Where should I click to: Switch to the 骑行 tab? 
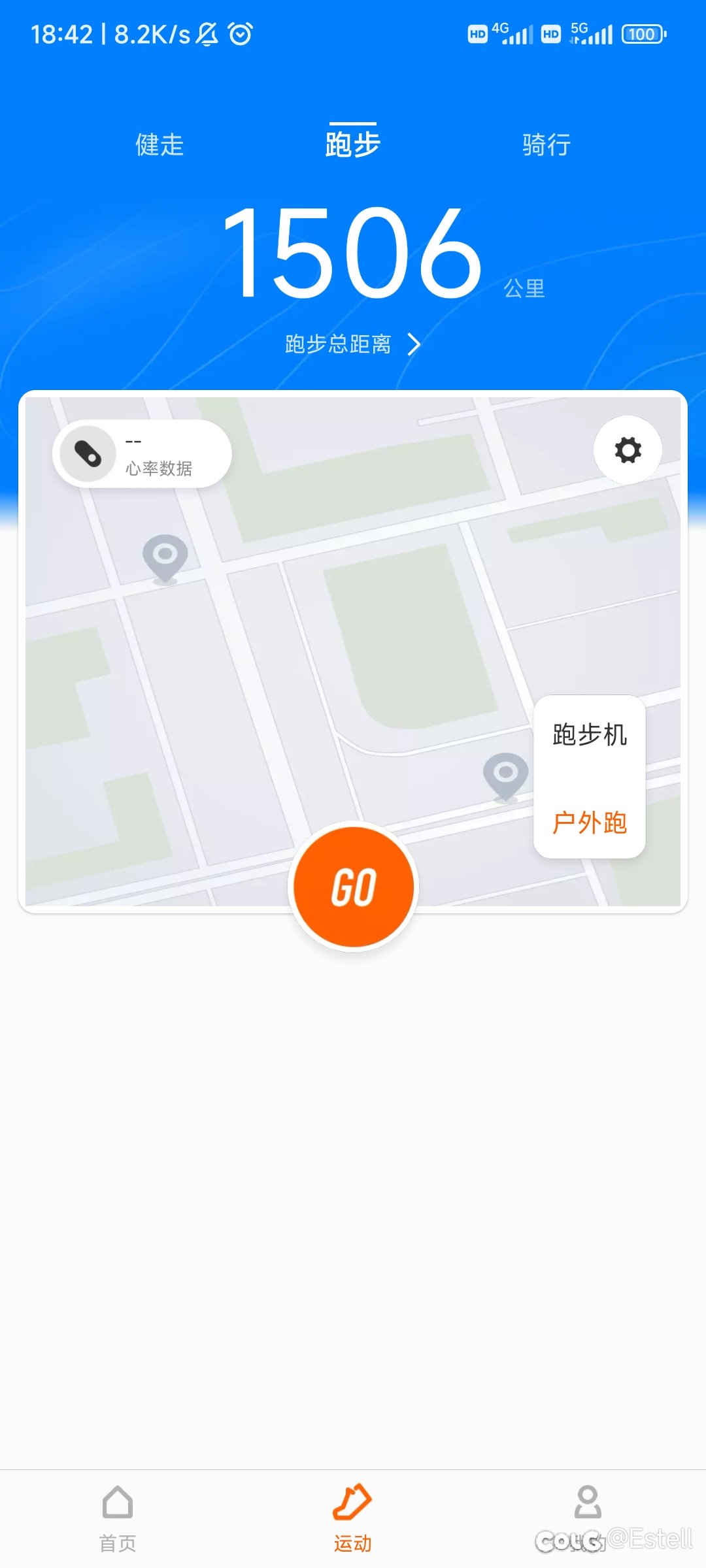click(x=546, y=144)
